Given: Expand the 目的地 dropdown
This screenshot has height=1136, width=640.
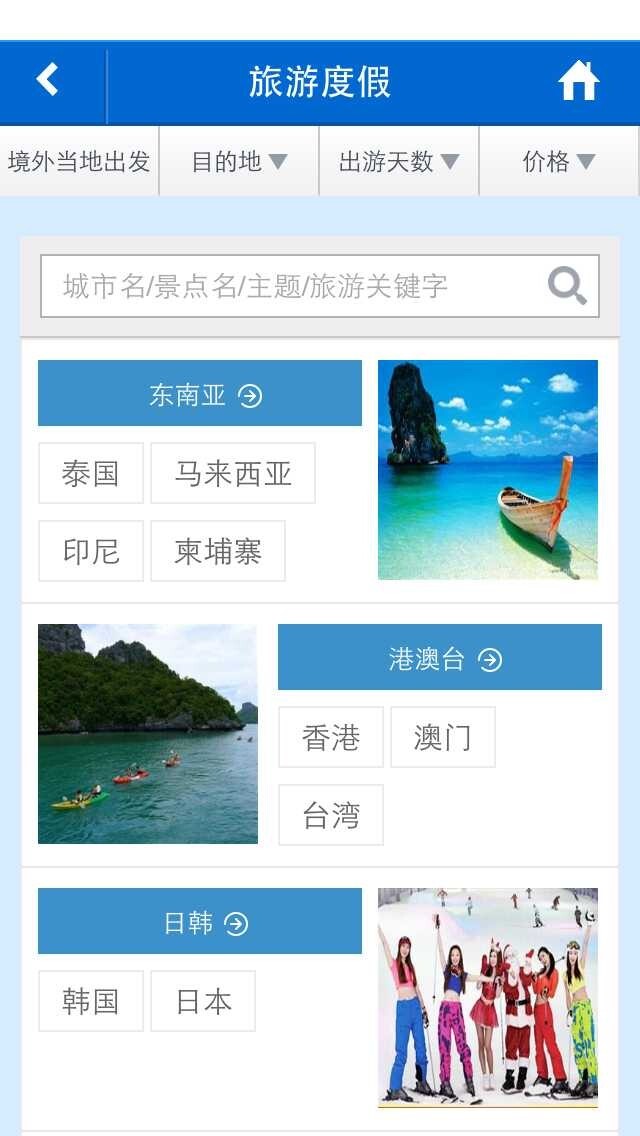Looking at the screenshot, I should [x=239, y=161].
